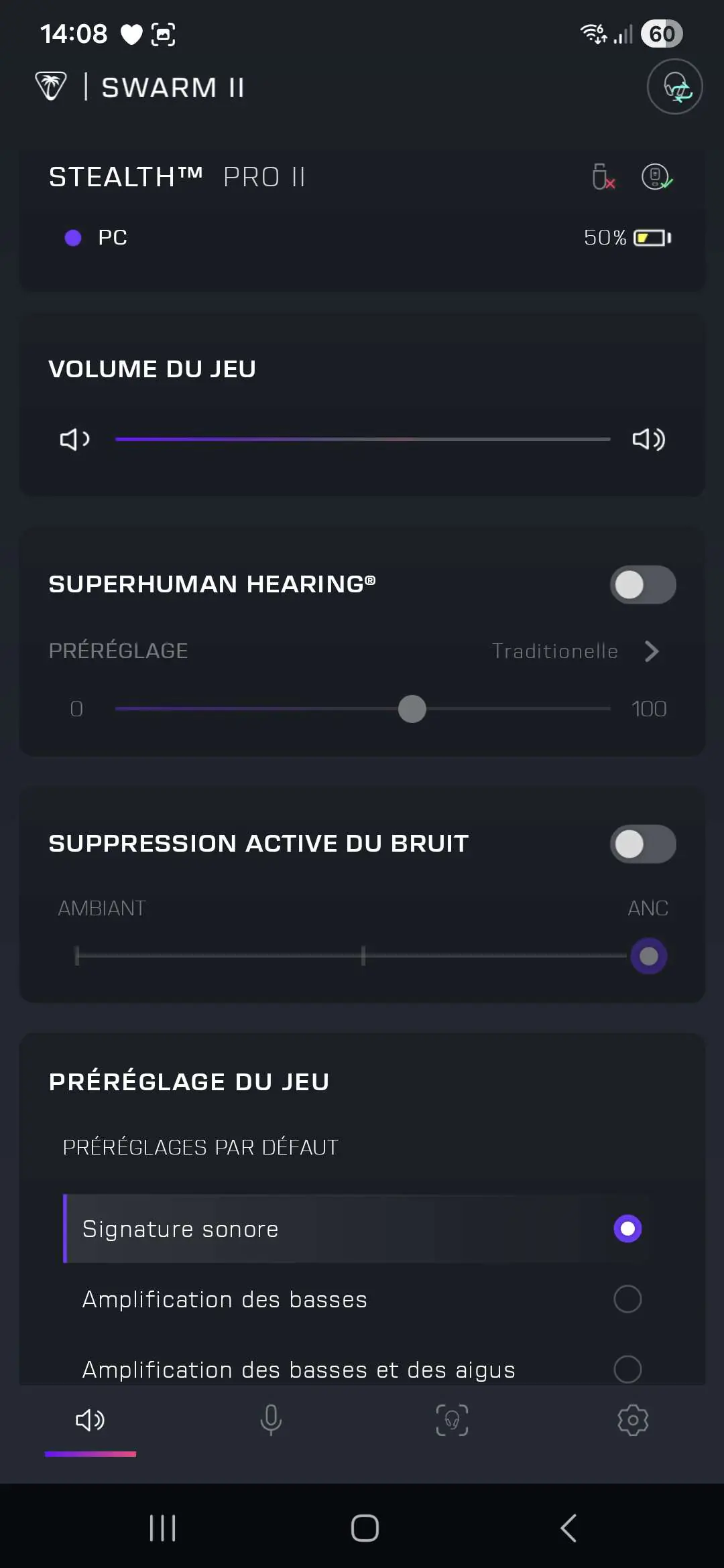This screenshot has height=1568, width=724.
Task: Tap the high volume speaker icon
Action: pos(648,439)
